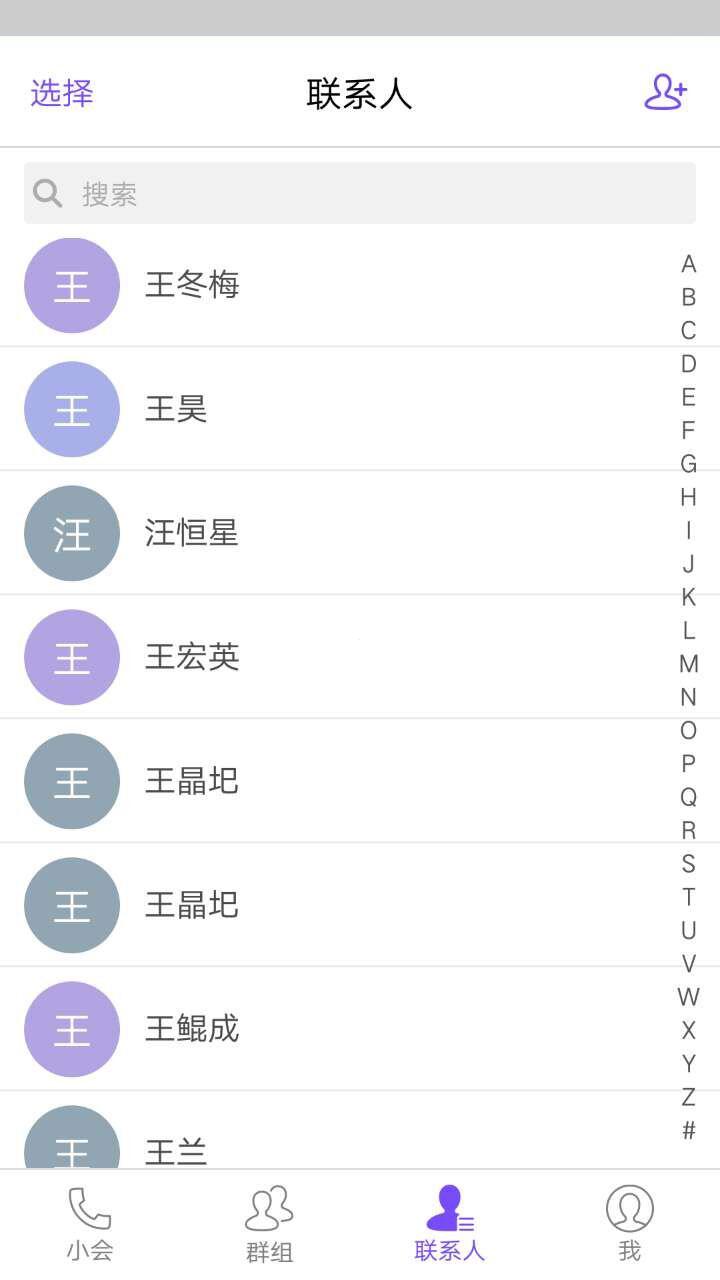
Task: Jump to letter A in the index
Action: coord(688,264)
